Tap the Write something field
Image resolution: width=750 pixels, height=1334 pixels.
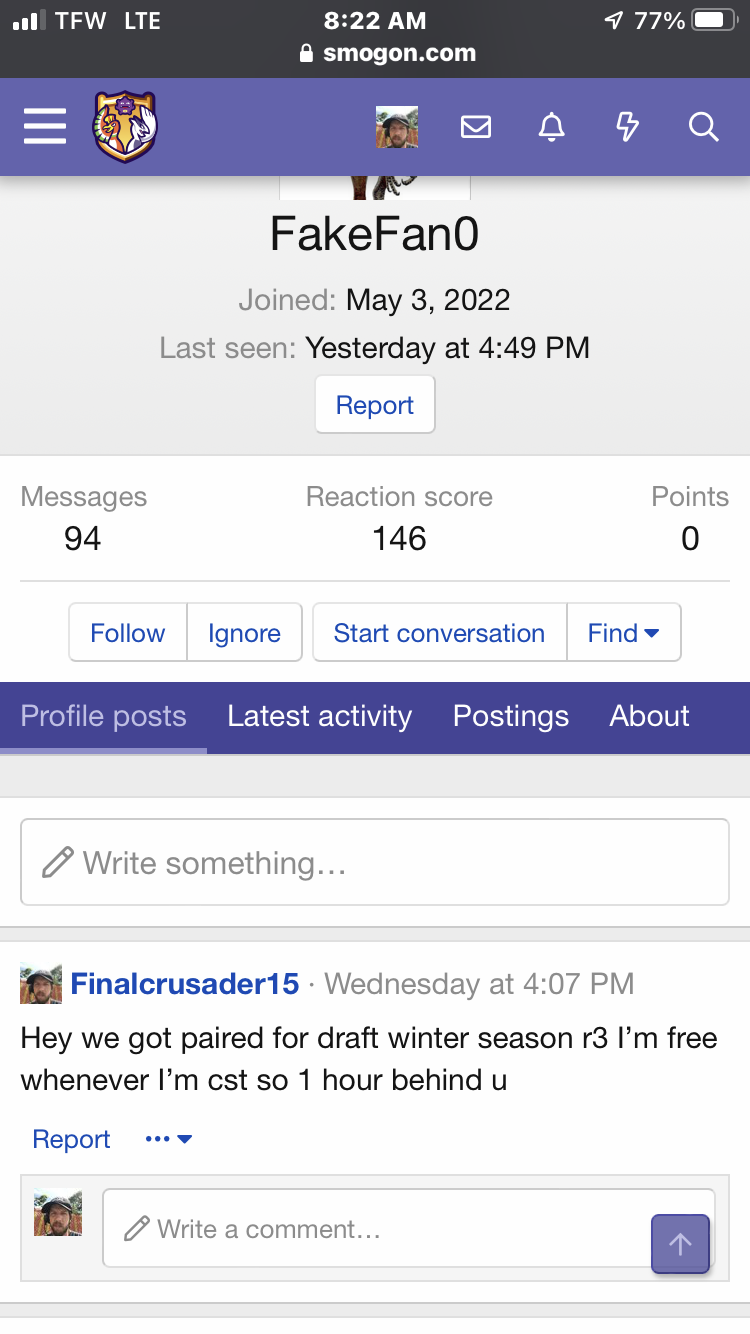(375, 862)
